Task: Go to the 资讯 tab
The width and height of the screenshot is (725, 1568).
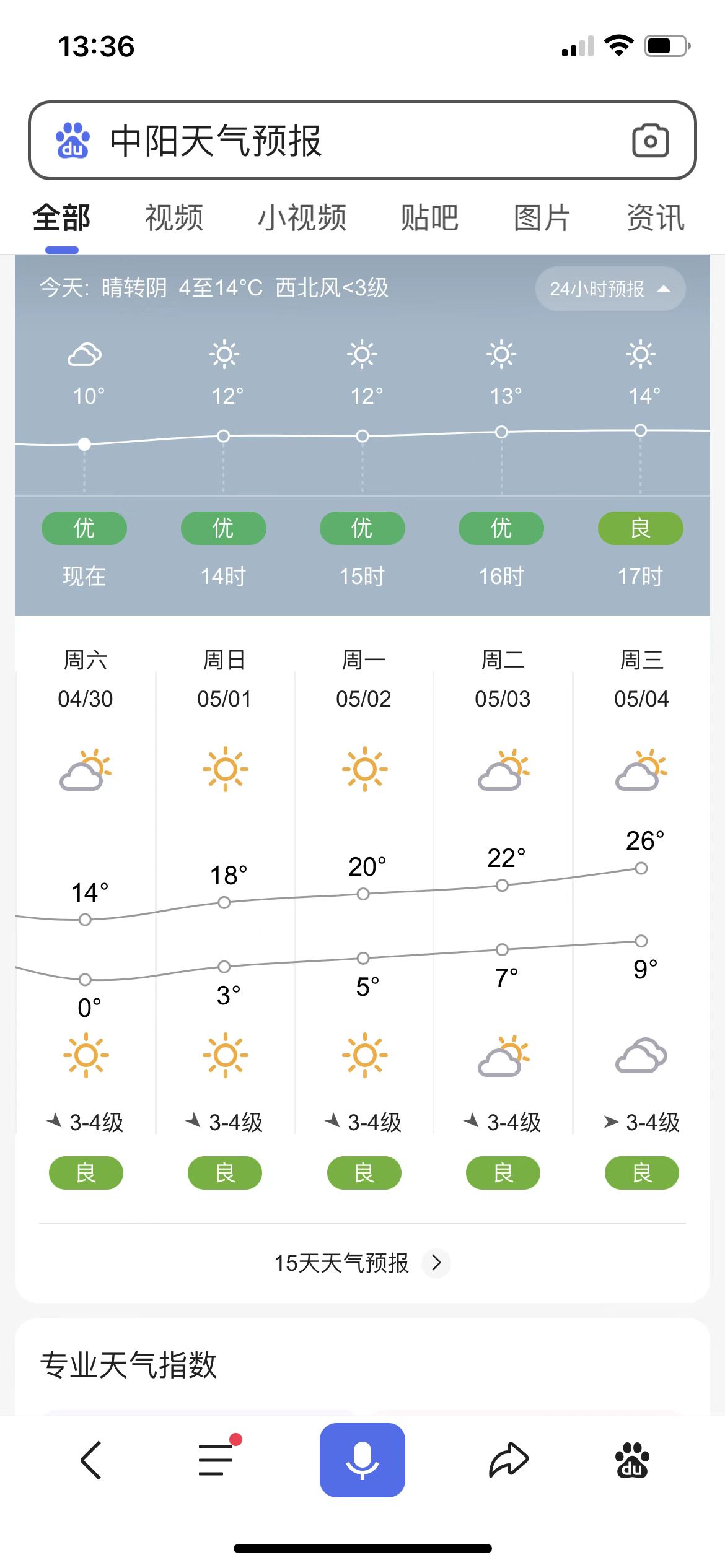Action: [x=656, y=218]
